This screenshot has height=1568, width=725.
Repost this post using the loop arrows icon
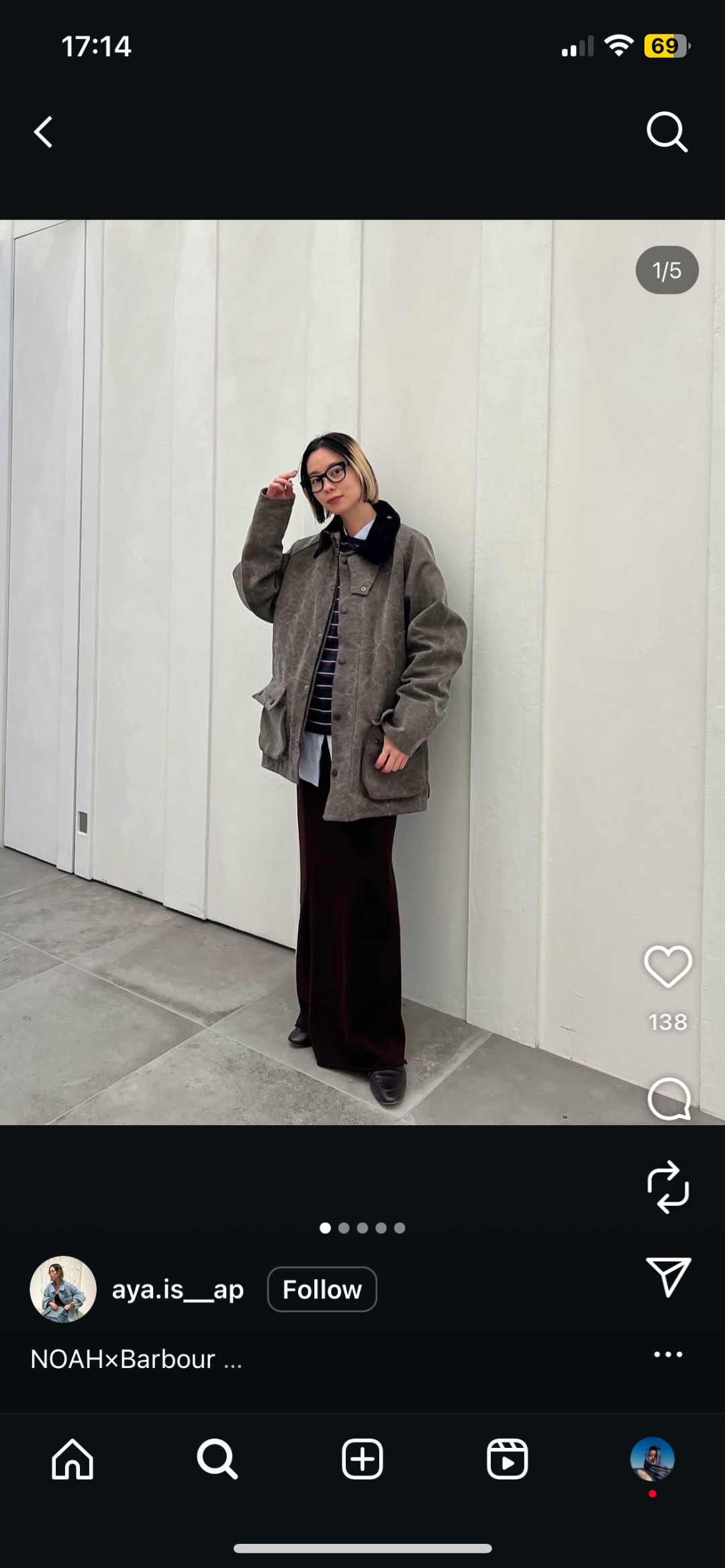click(668, 1187)
